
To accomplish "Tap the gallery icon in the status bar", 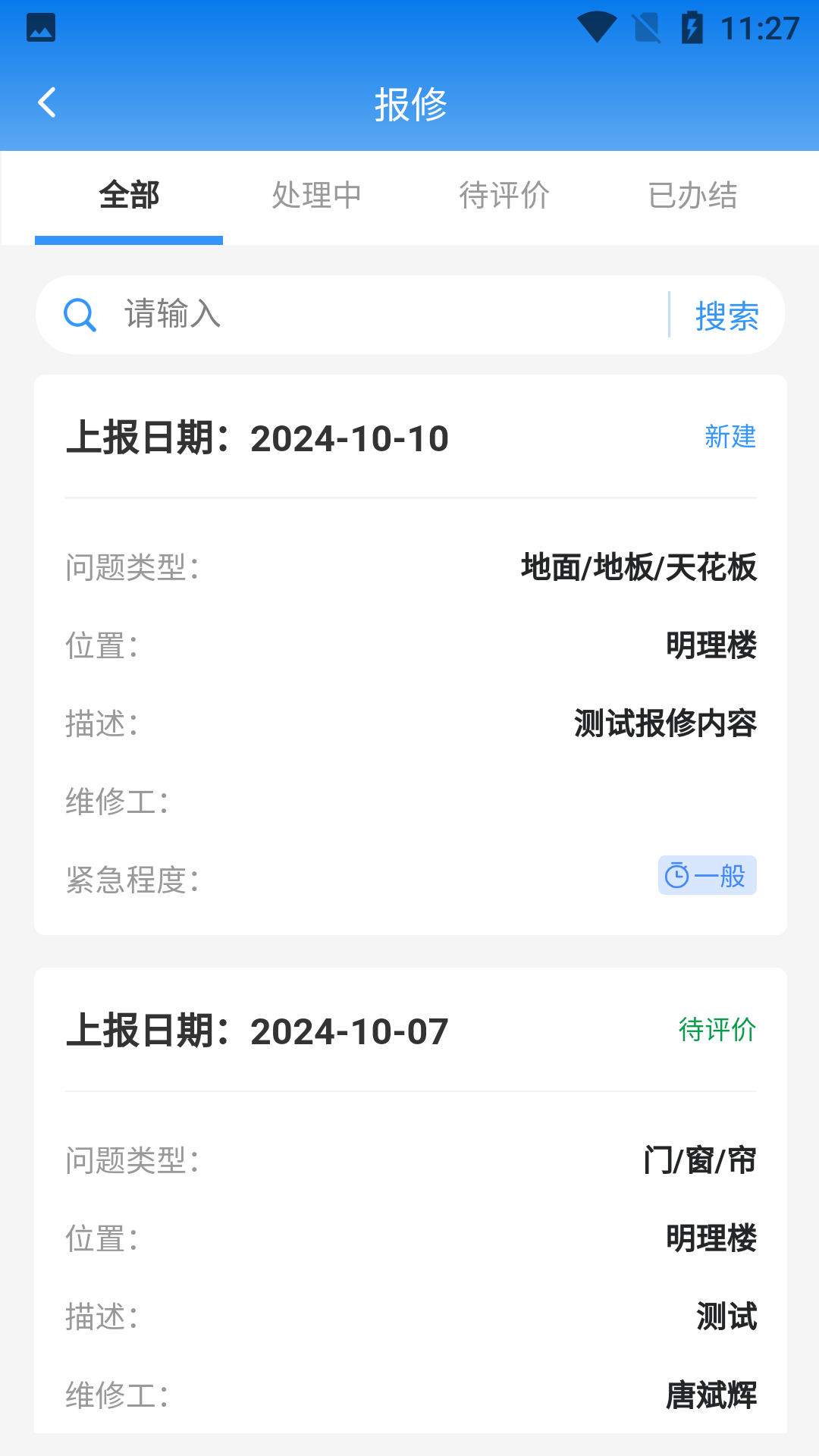I will pyautogui.click(x=42, y=27).
